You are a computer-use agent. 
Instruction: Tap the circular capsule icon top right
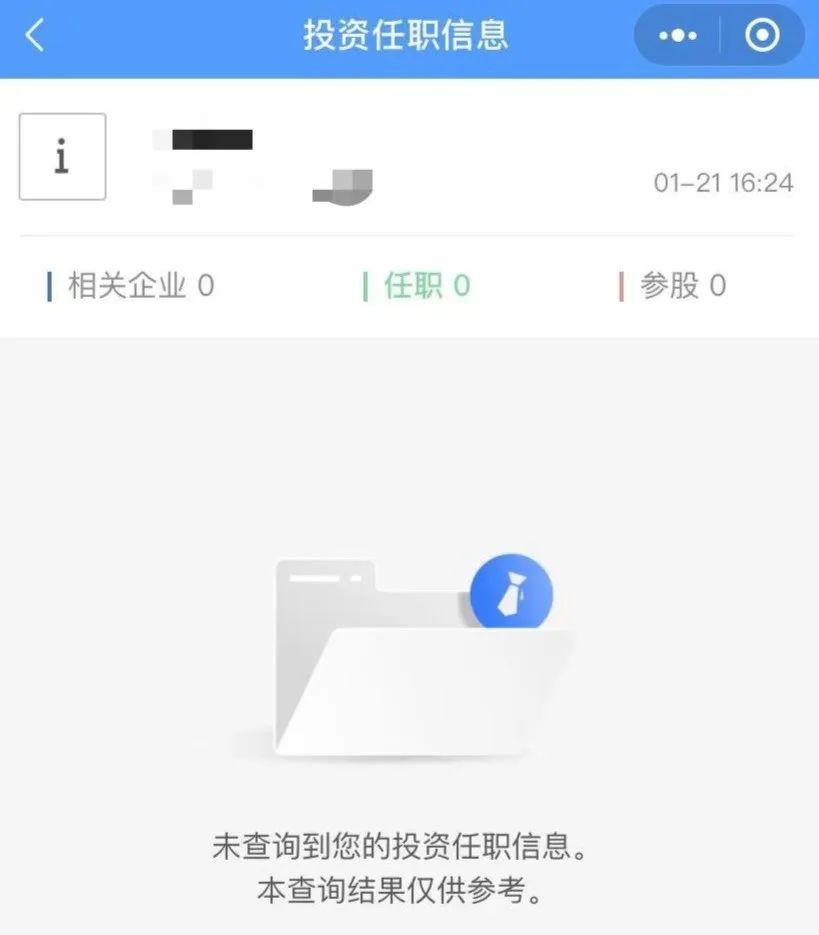coord(760,35)
